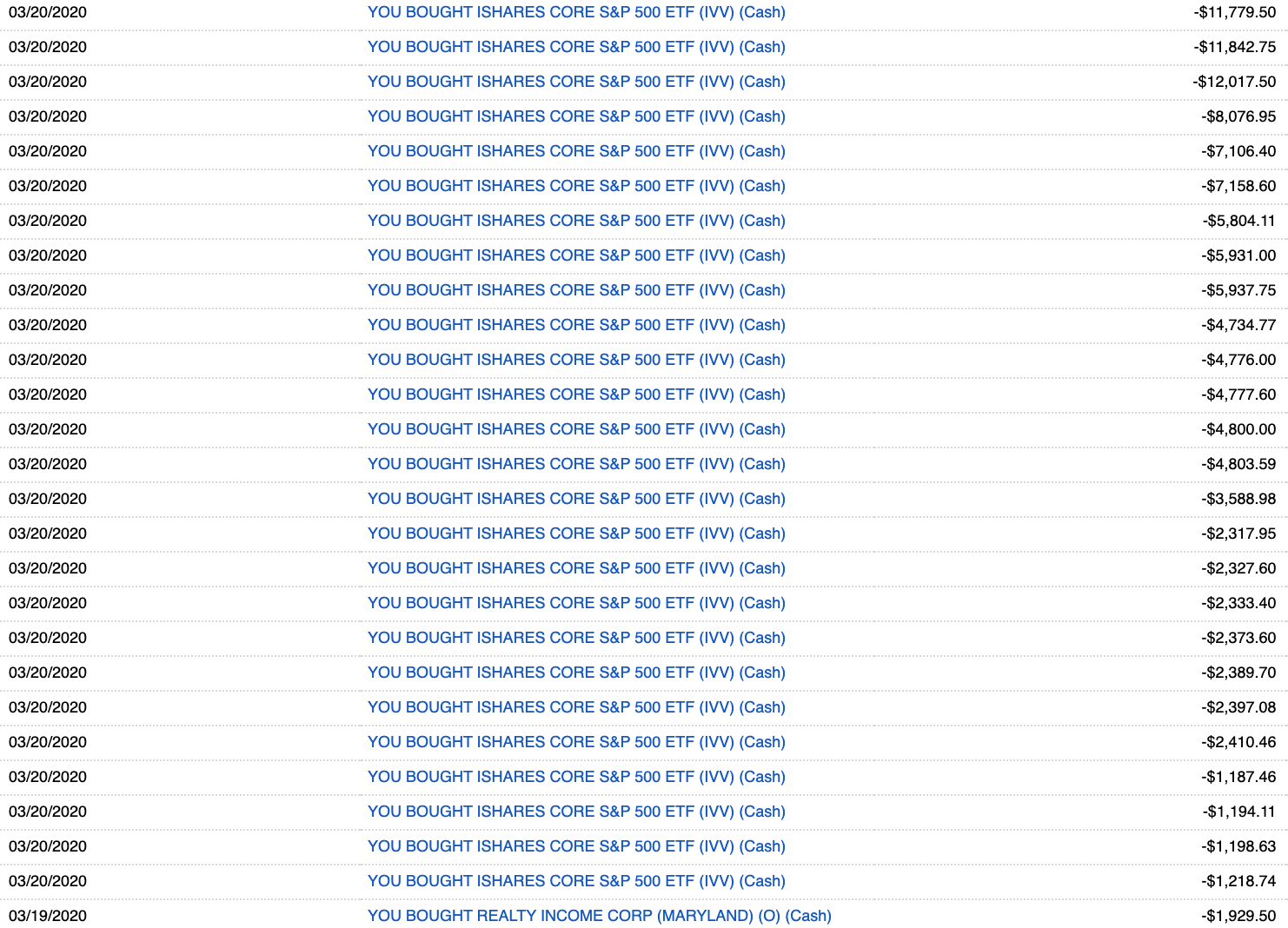
Task: Select the IVV purchase of -$5,804.11
Action: tap(576, 221)
